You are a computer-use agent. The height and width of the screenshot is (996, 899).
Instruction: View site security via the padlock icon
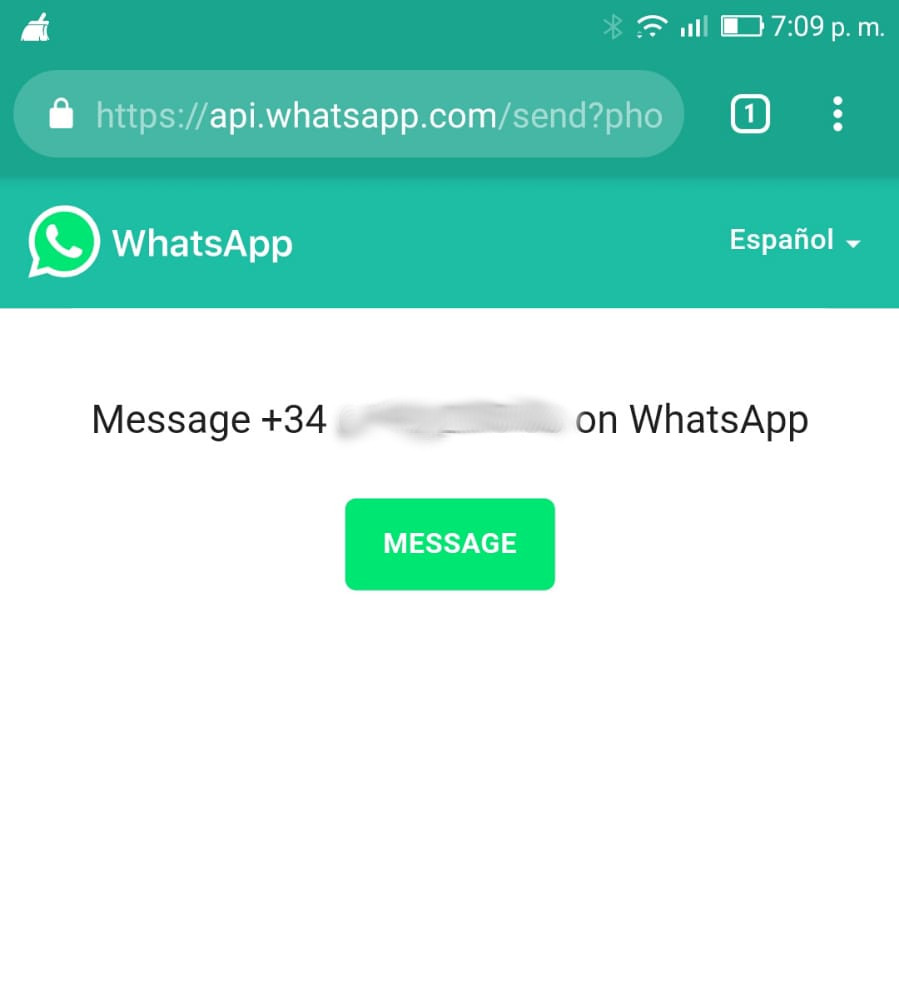pyautogui.click(x=62, y=115)
